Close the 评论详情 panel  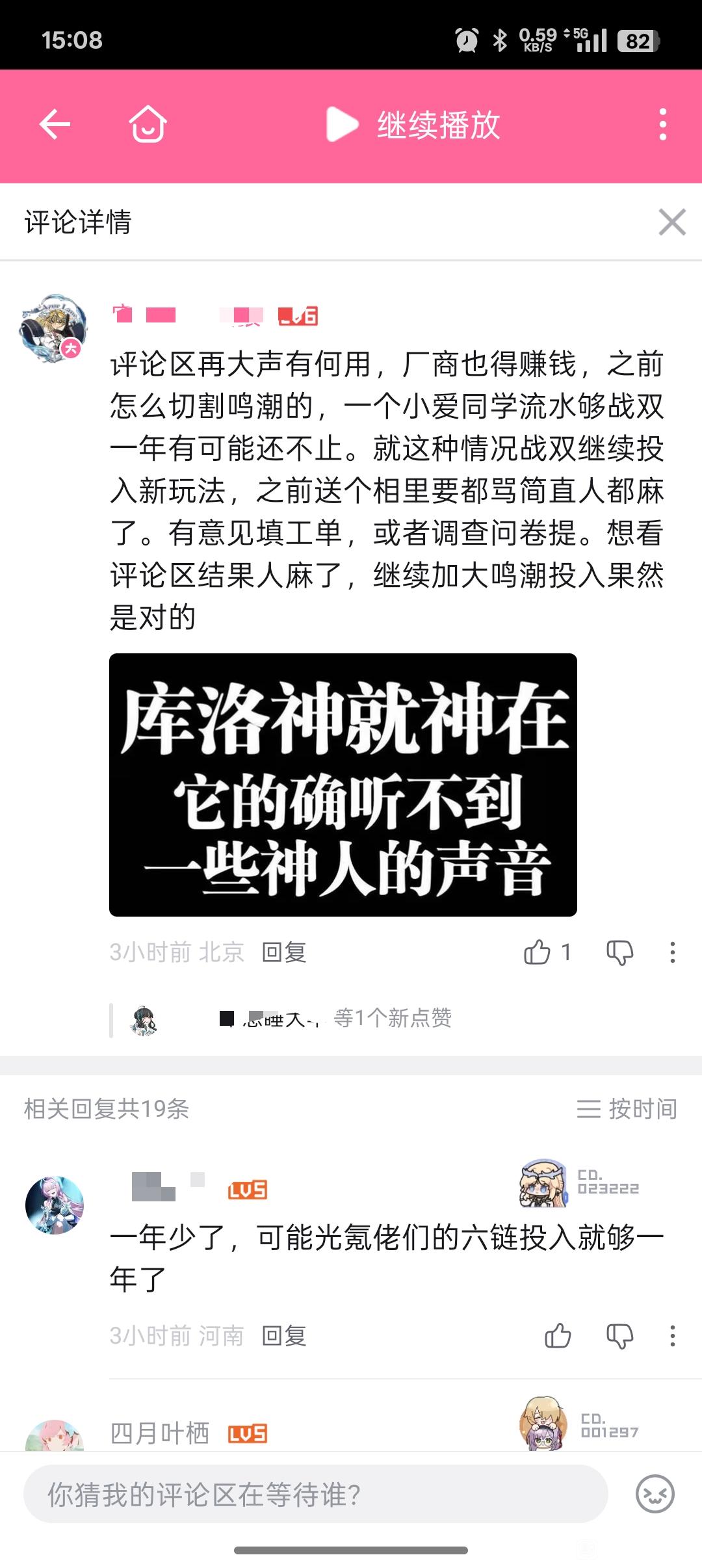pos(672,222)
